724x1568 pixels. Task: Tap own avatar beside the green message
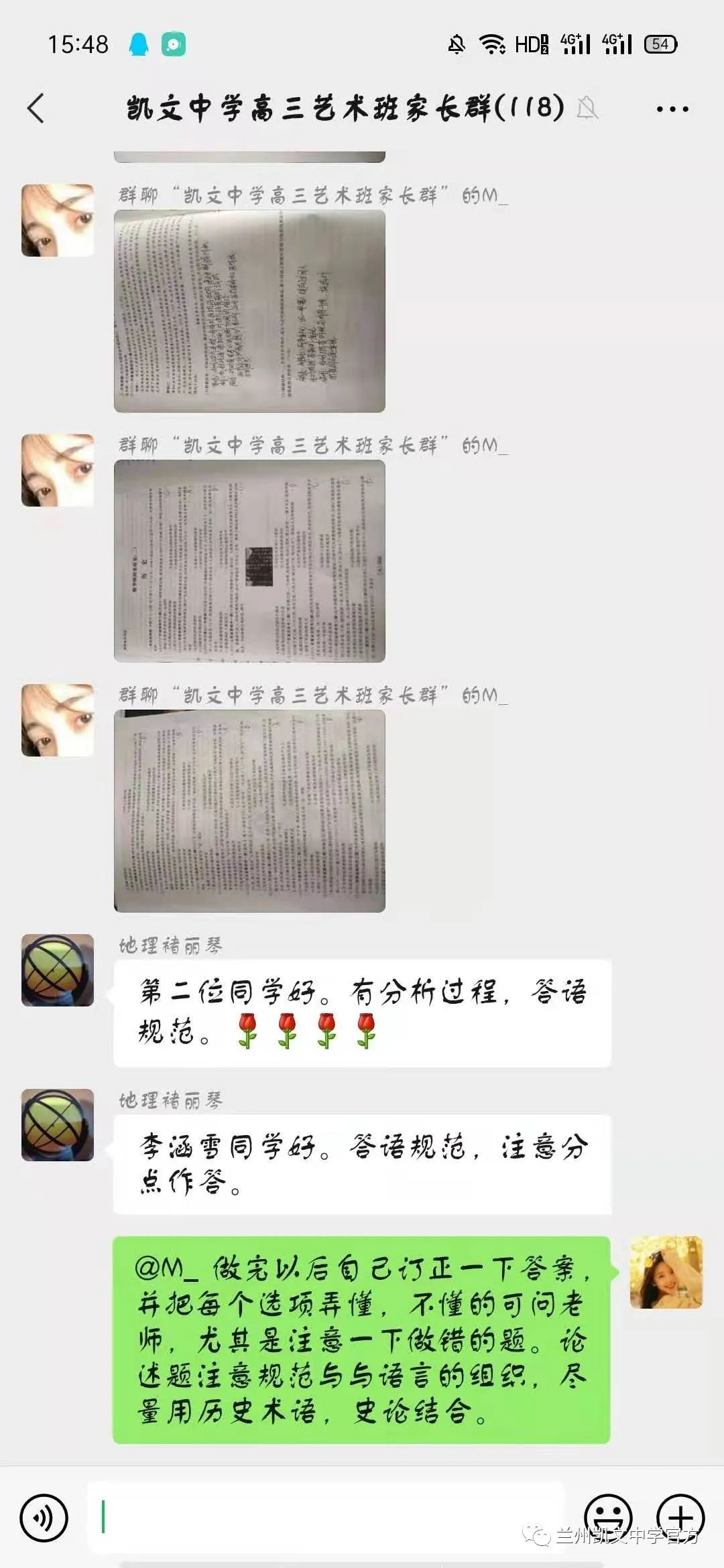tap(666, 1272)
